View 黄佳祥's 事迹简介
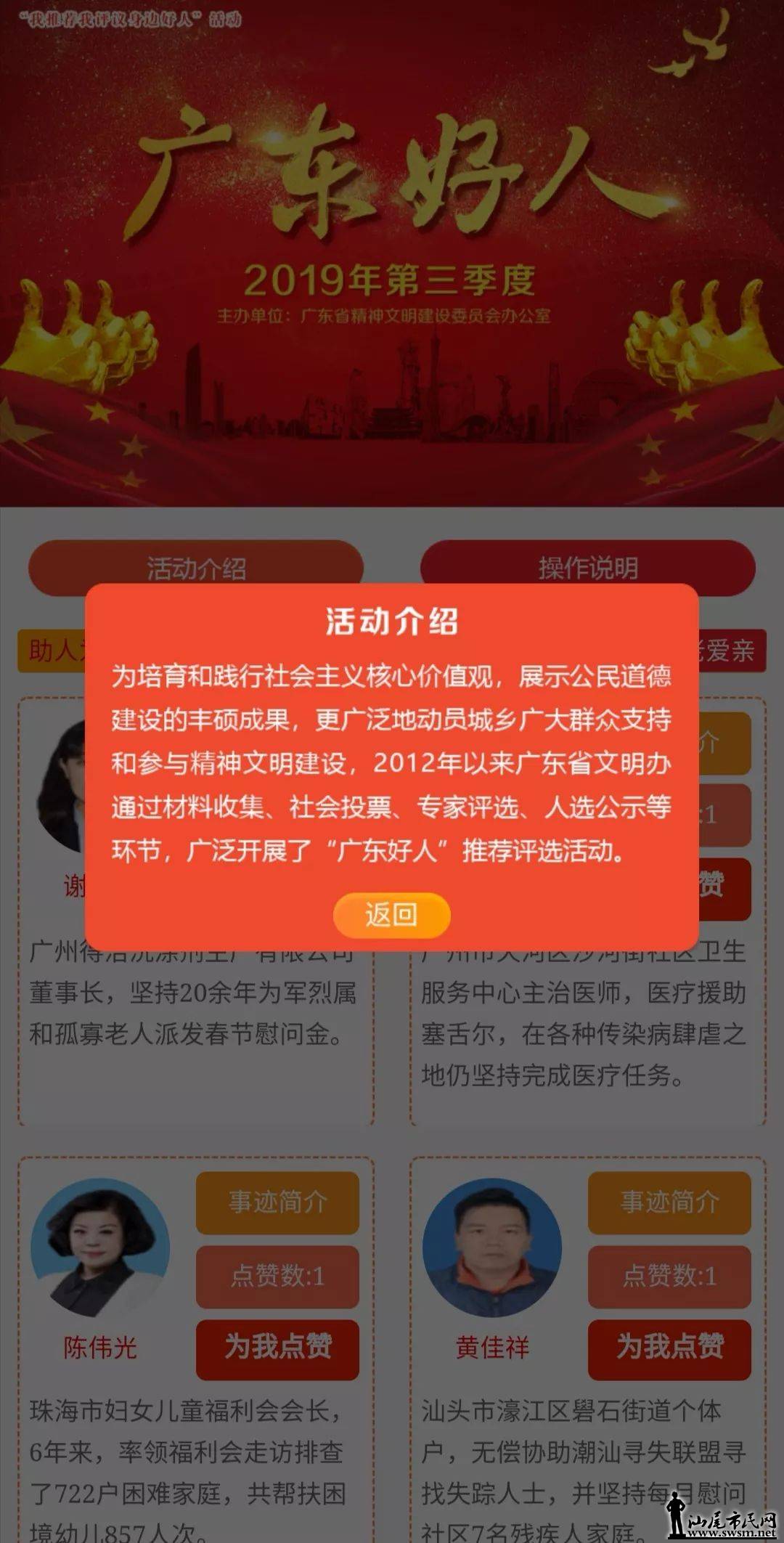This screenshot has height=1543, width=784. click(x=669, y=1202)
